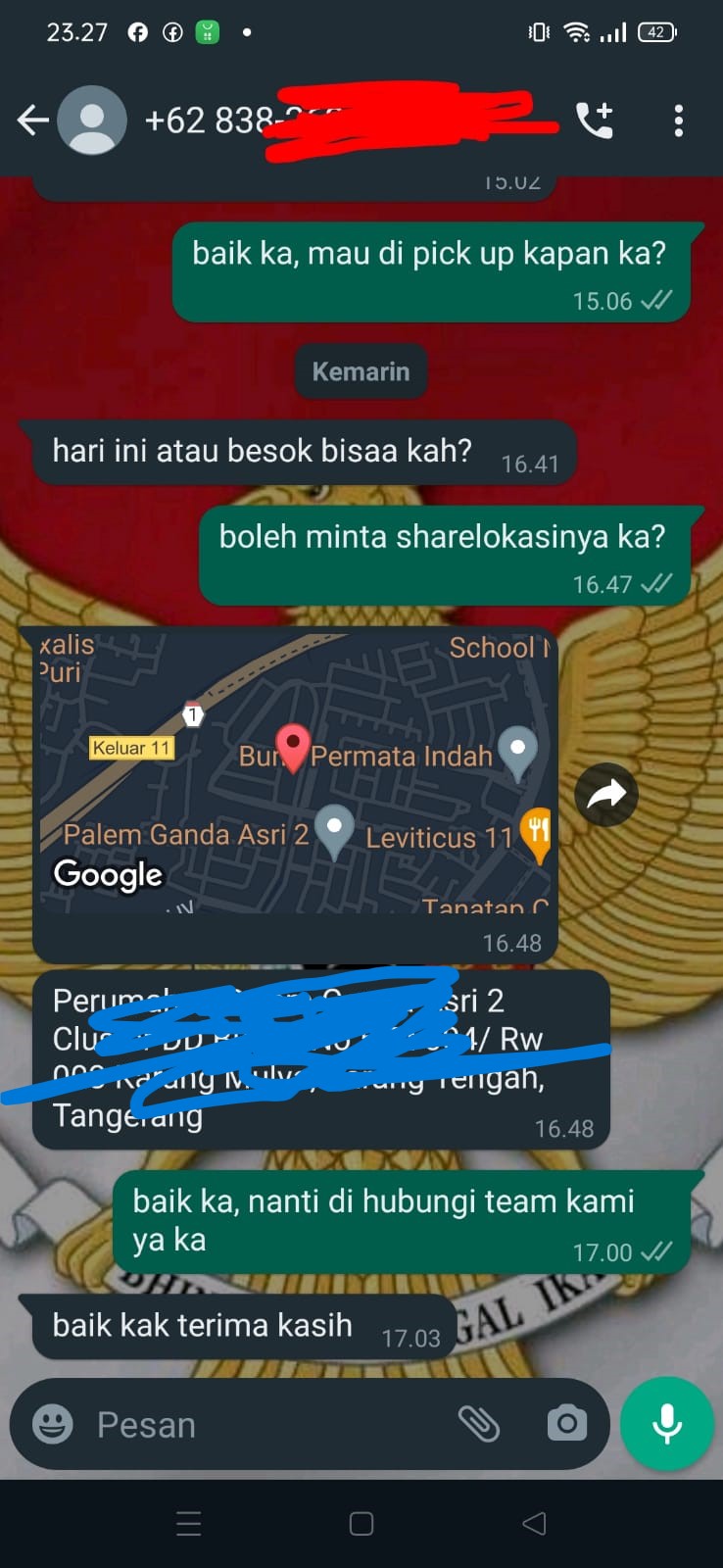Screen dimensions: 723x1568
Task: Go to the home screen
Action: coord(361,1523)
